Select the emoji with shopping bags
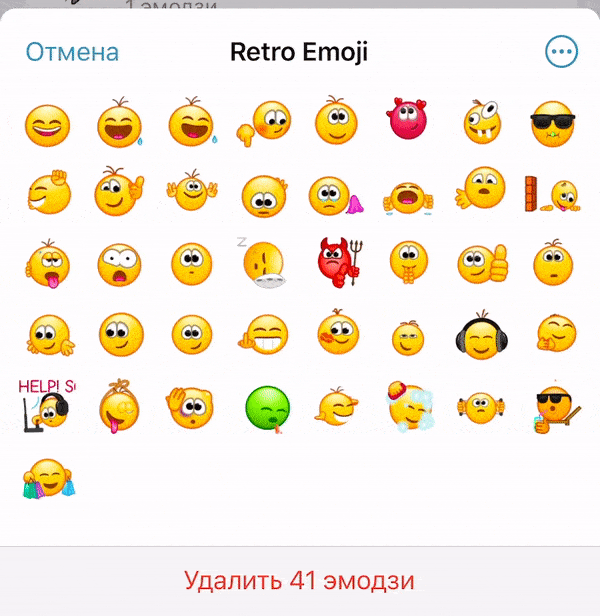The height and width of the screenshot is (616, 600). coord(46,480)
